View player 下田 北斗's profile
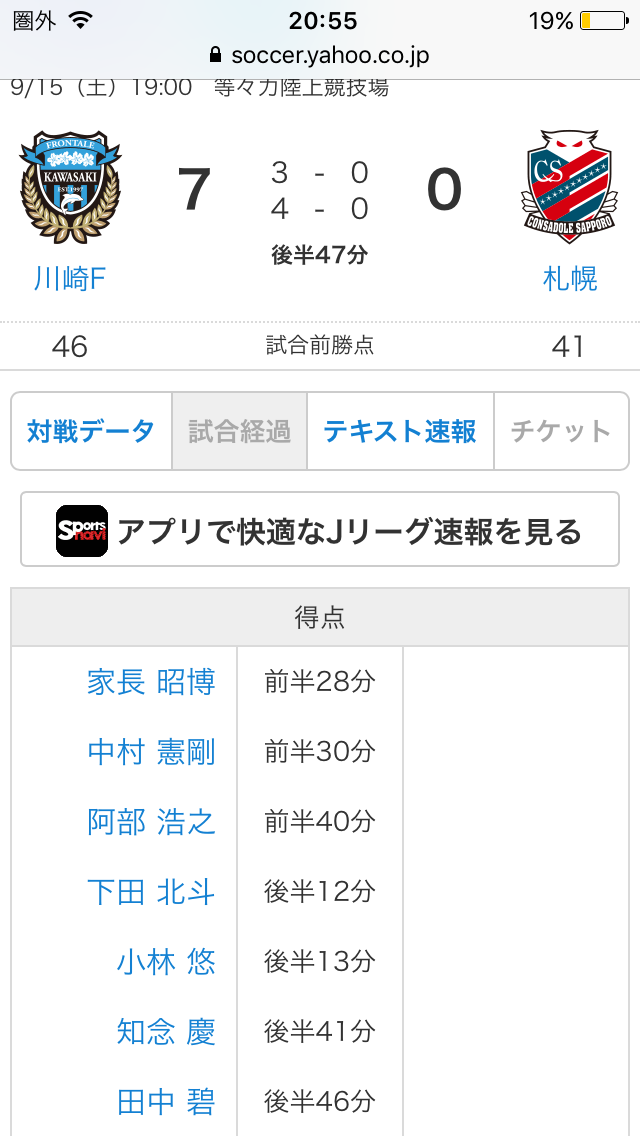The image size is (640, 1136). tap(151, 892)
